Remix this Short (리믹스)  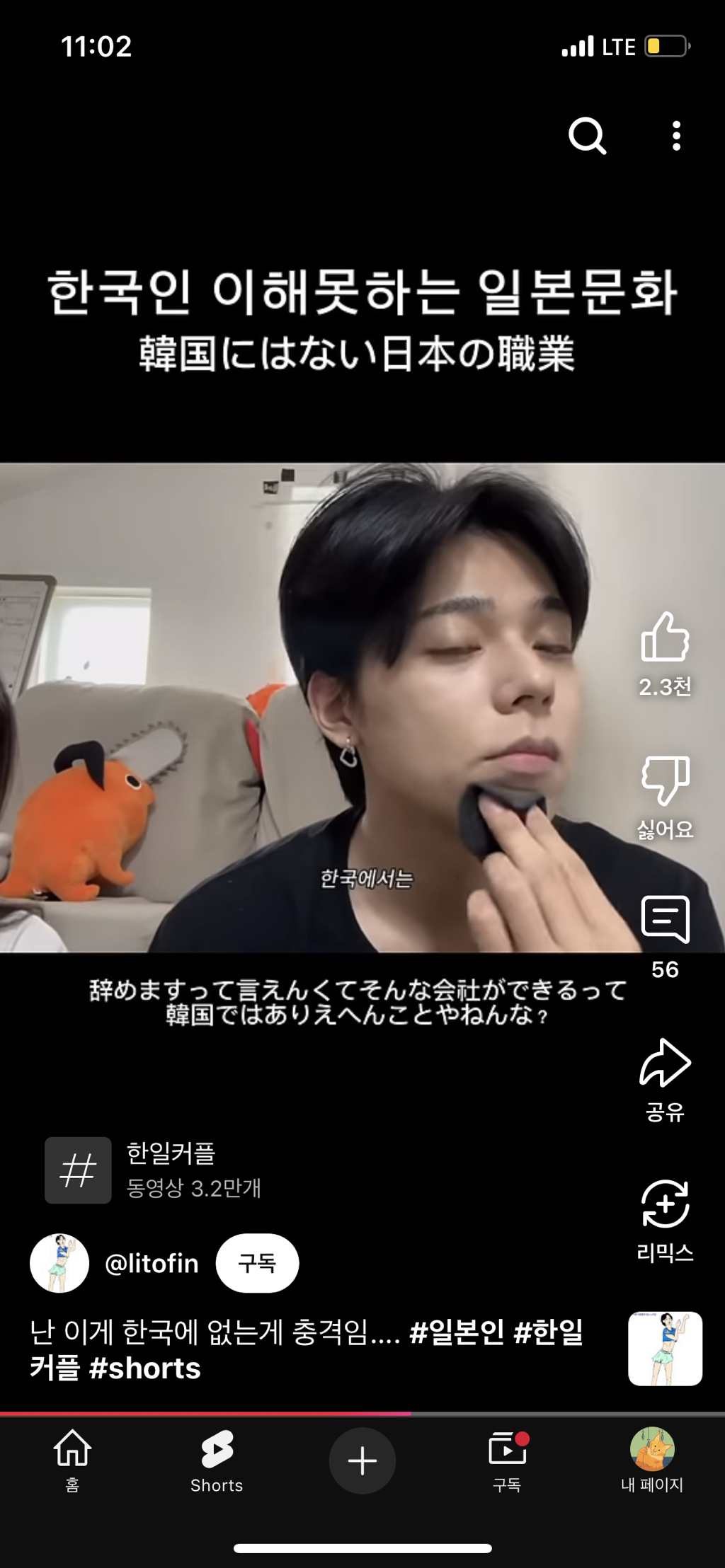[x=665, y=1204]
